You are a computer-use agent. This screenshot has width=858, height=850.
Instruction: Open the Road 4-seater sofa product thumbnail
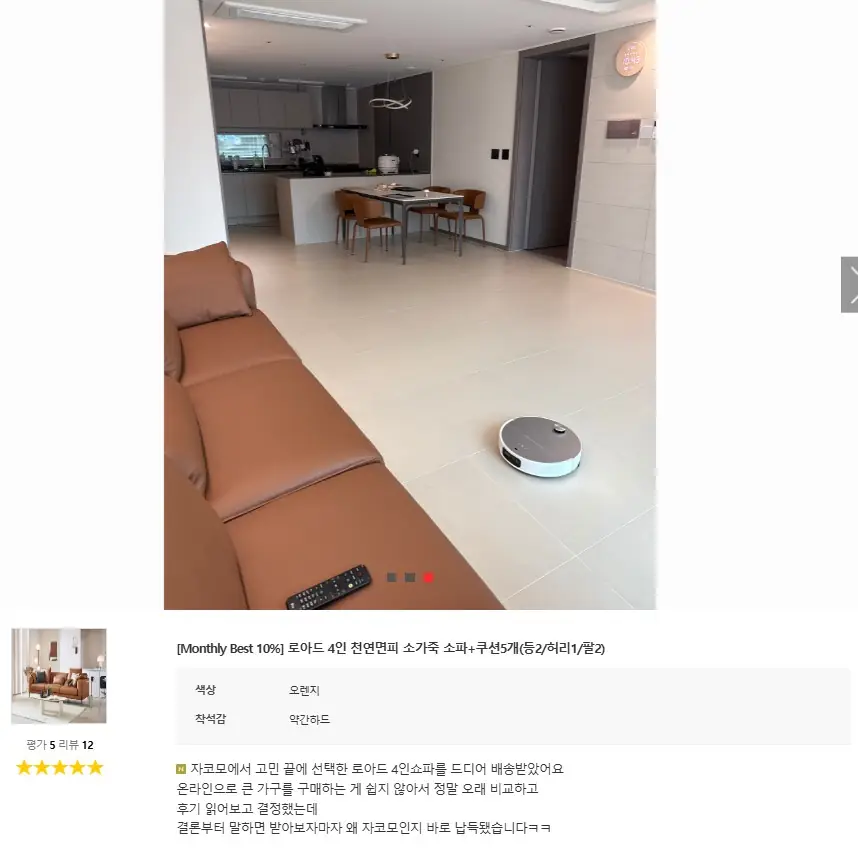(x=59, y=676)
